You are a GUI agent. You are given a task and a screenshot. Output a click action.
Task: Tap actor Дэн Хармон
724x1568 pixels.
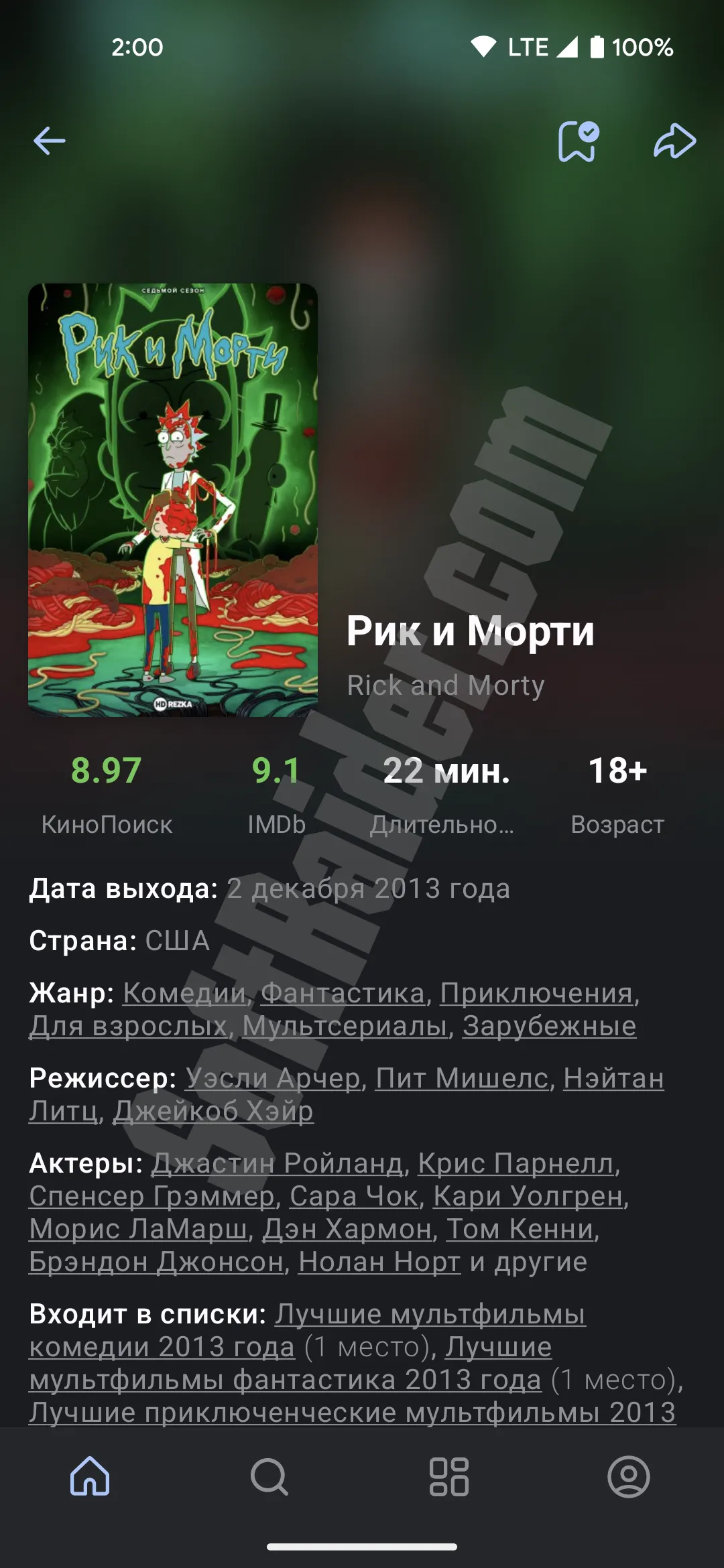347,1229
